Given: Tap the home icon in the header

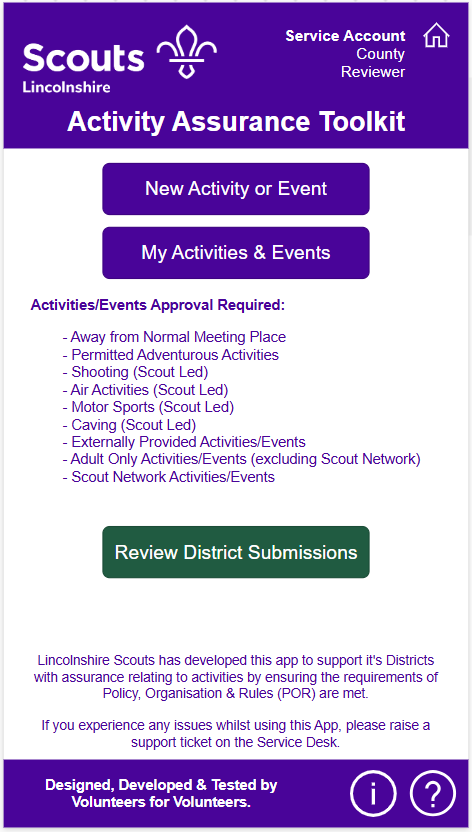Looking at the screenshot, I should pos(436,36).
